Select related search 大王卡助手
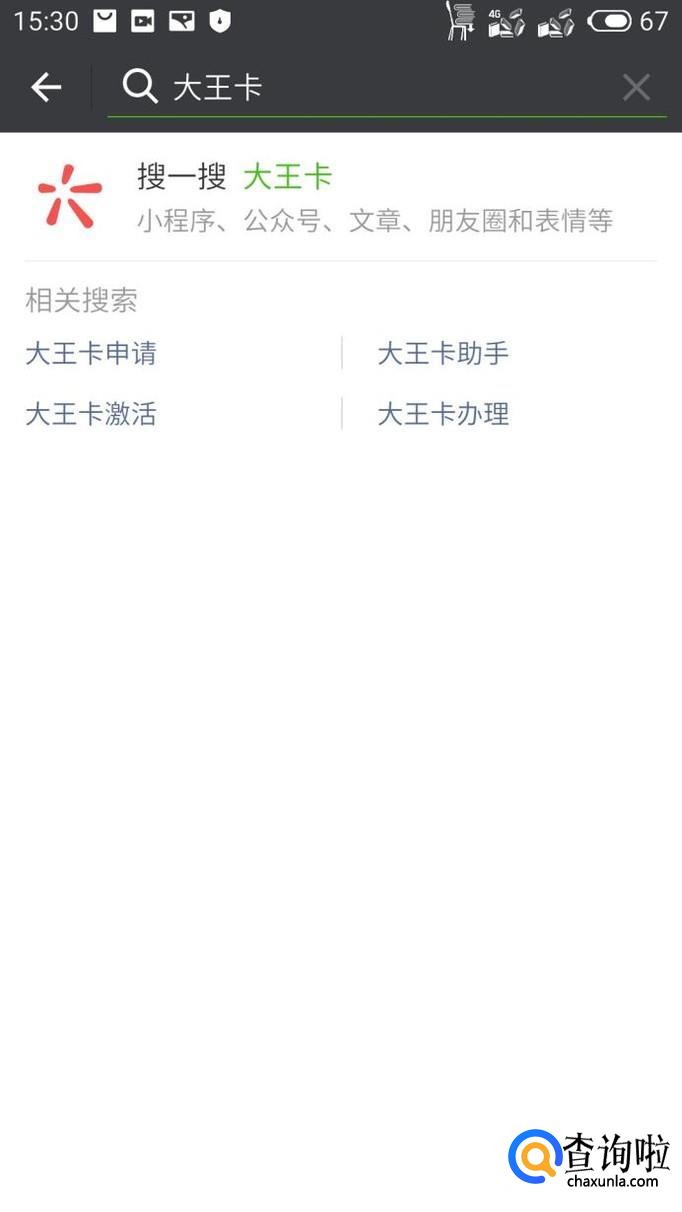Viewport: 682px width, 1212px height. point(443,353)
